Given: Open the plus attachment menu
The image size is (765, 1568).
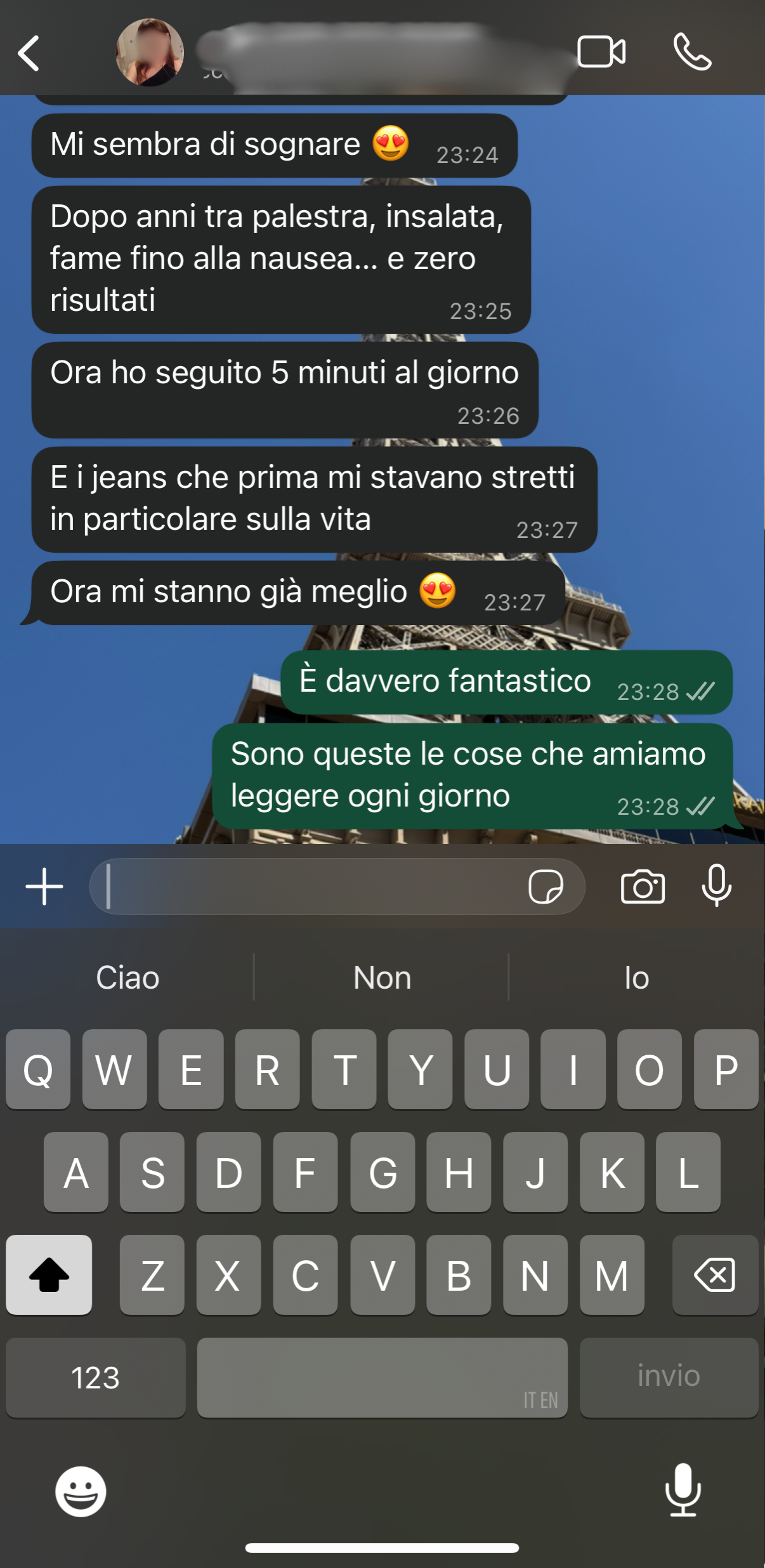Looking at the screenshot, I should (44, 886).
